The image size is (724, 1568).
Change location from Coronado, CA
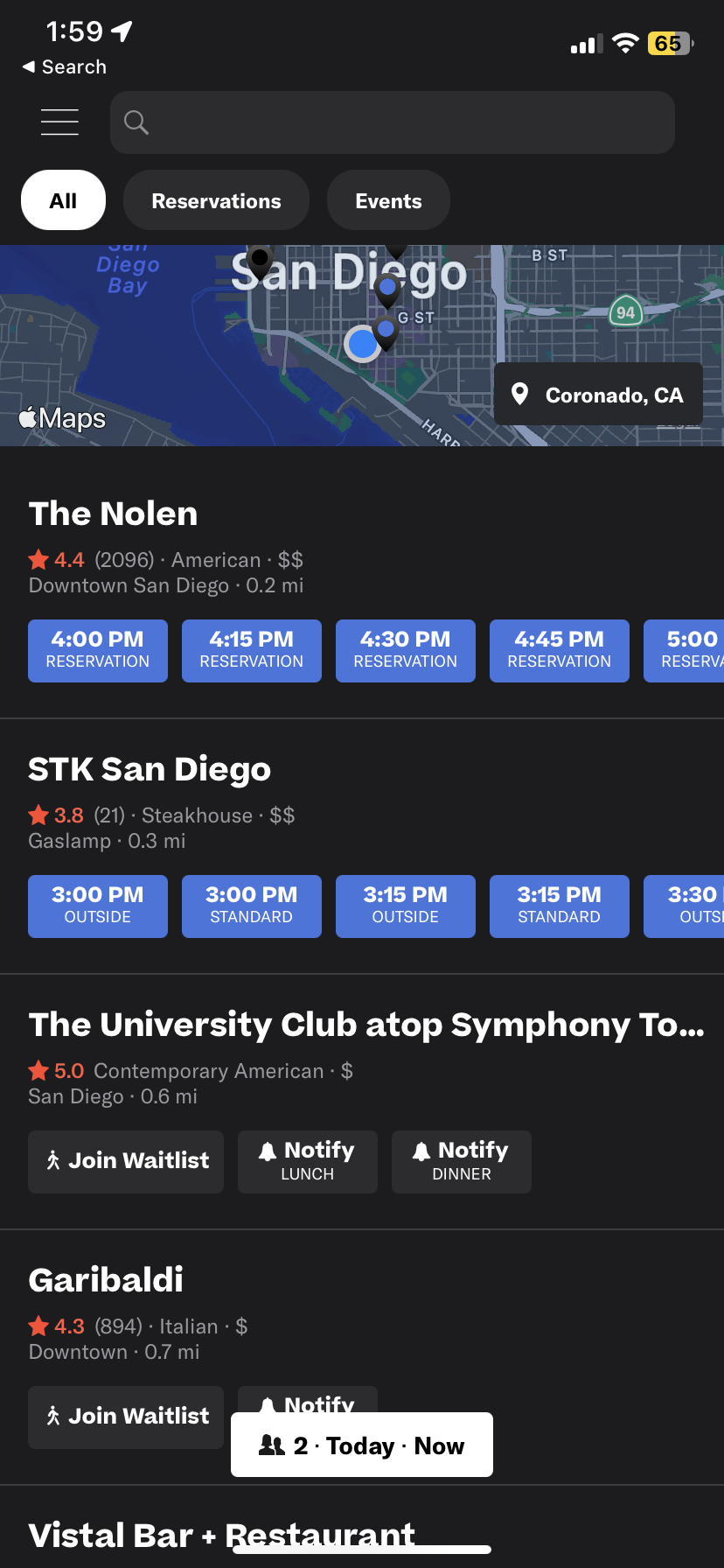tap(598, 395)
